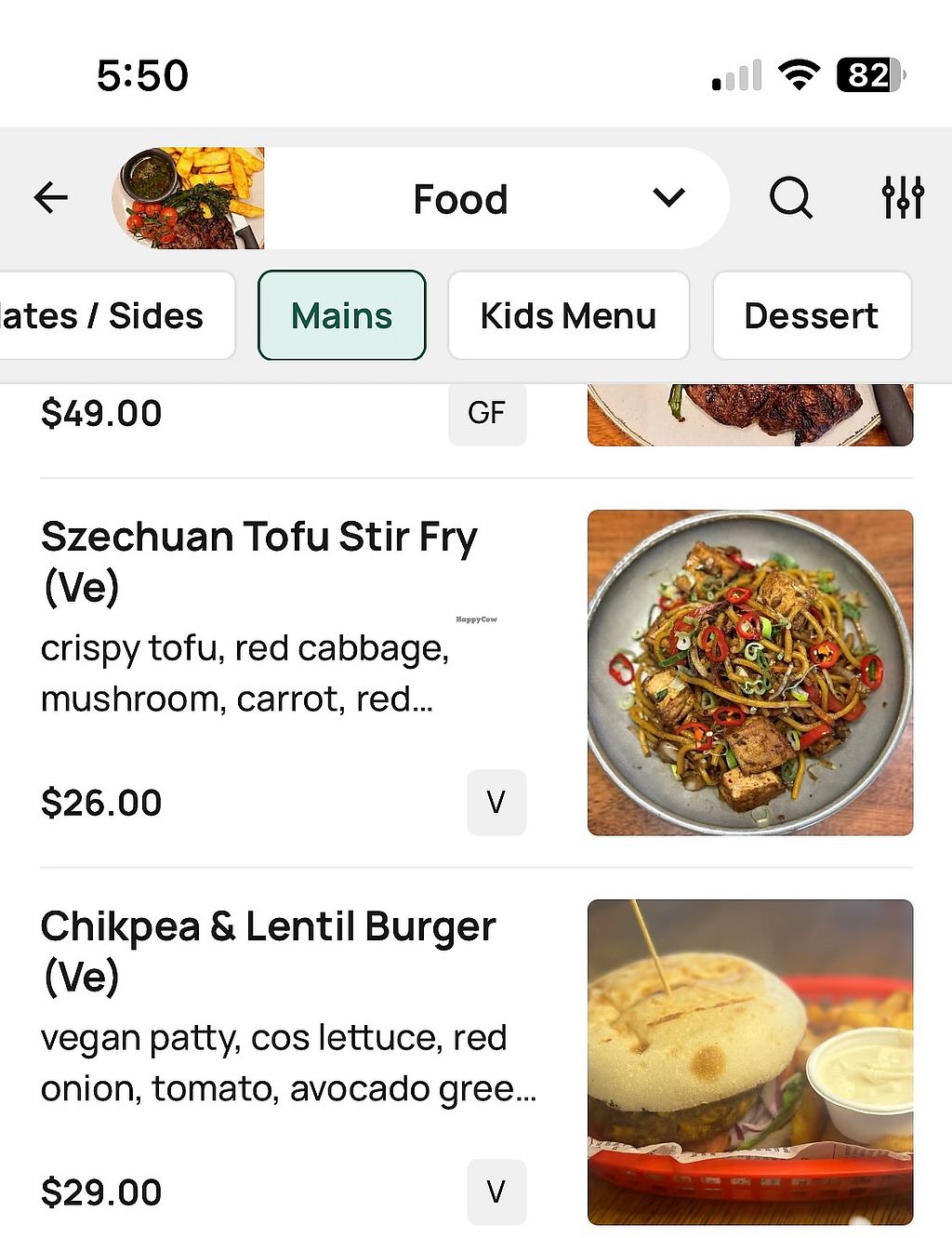This screenshot has height=1238, width=952.
Task: Jump to the Dessert tab
Action: [811, 315]
